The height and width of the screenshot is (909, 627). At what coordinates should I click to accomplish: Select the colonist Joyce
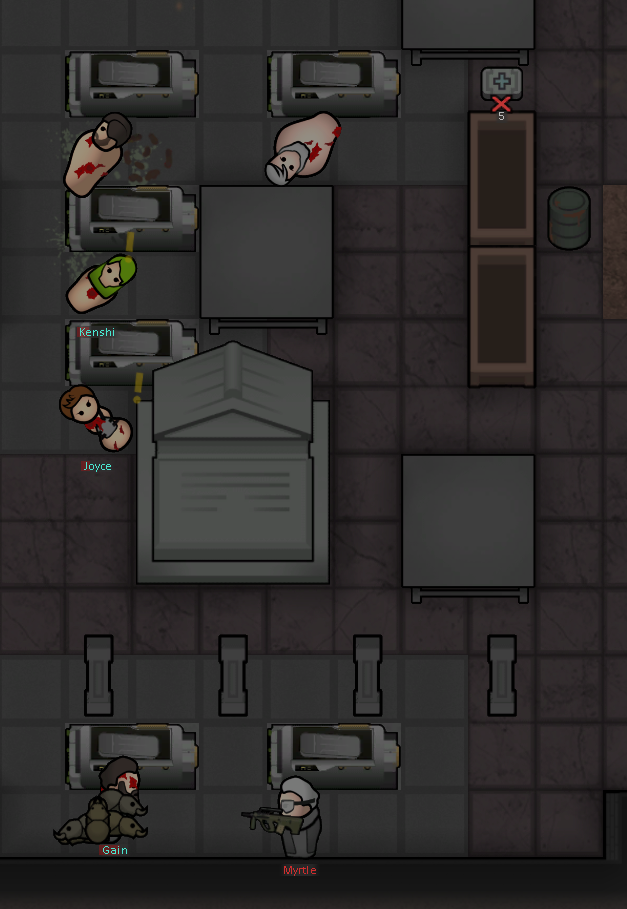(x=96, y=418)
